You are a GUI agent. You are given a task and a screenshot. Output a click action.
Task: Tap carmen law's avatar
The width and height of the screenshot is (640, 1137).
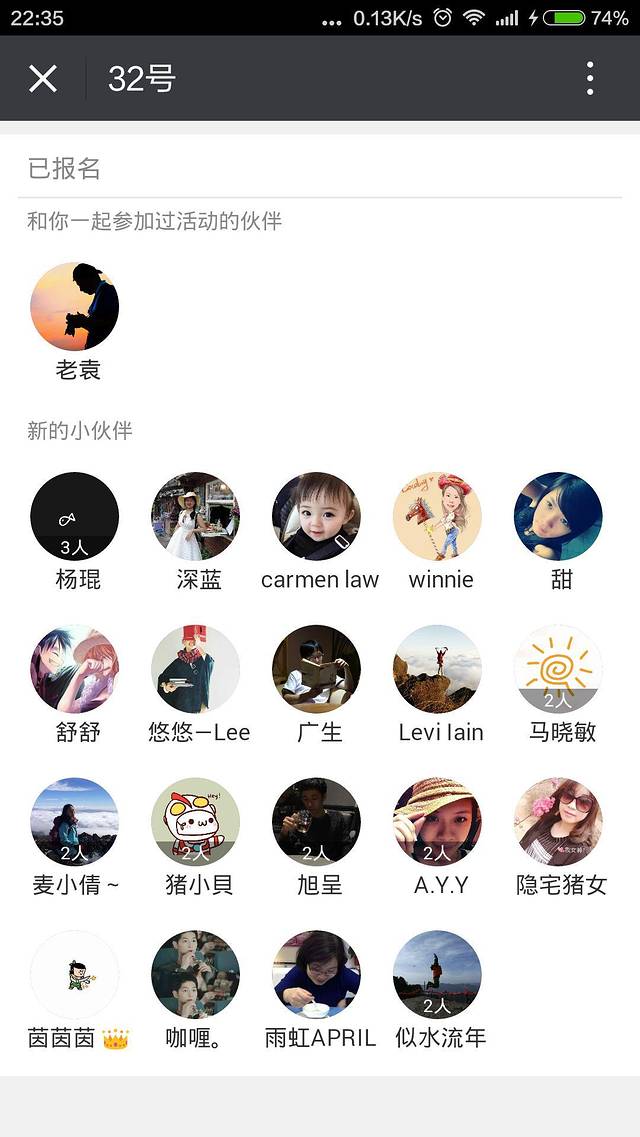point(316,516)
